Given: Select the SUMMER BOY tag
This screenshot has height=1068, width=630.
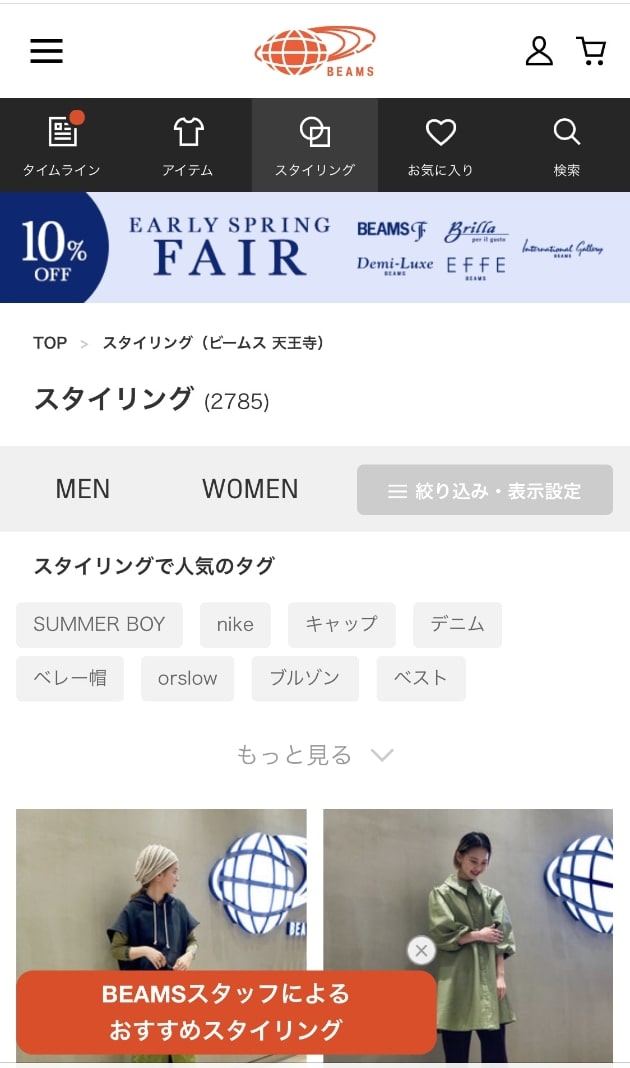Looking at the screenshot, I should (x=99, y=625).
